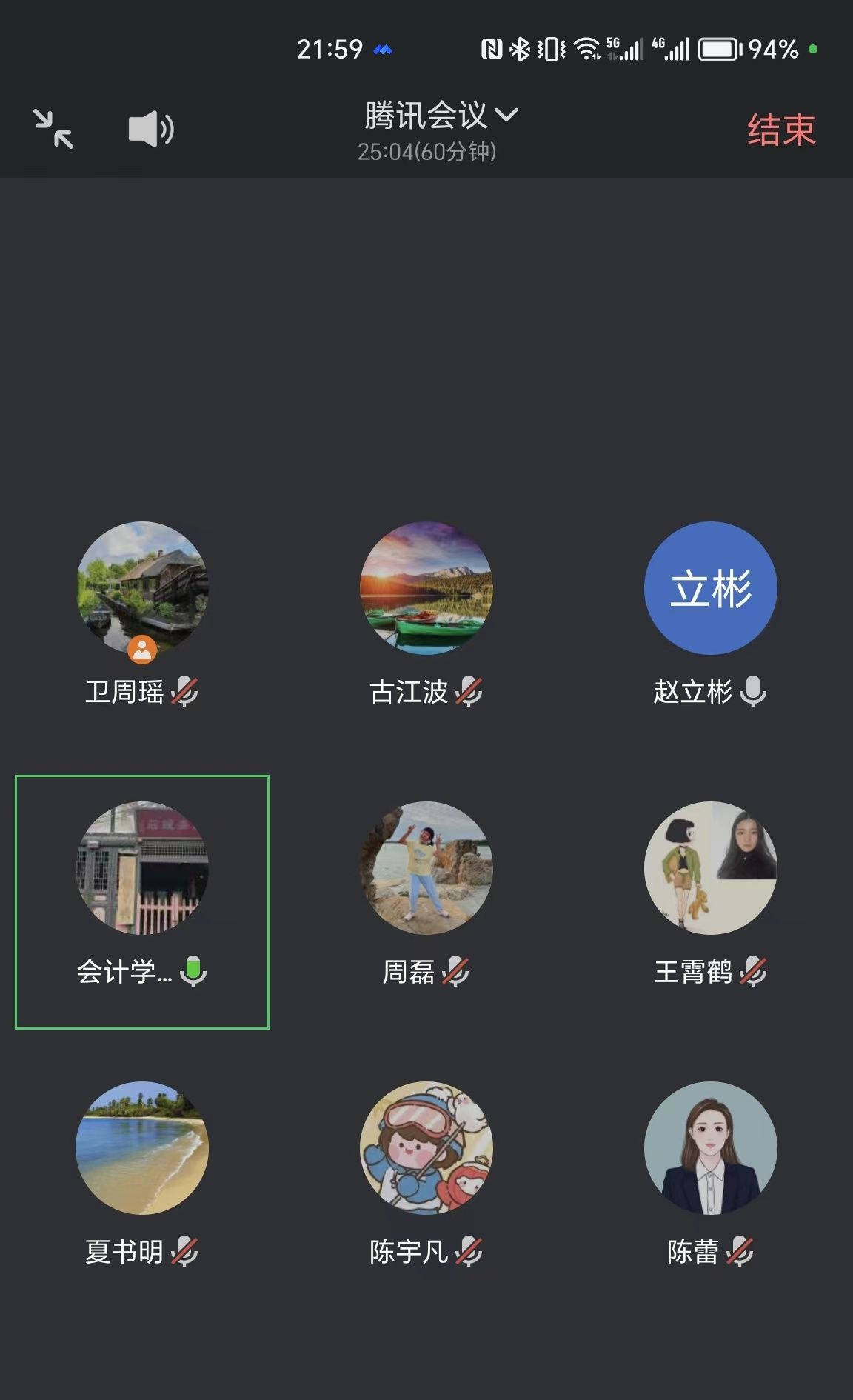View participant 夏书明
853x1400 pixels.
pyautogui.click(x=142, y=1148)
